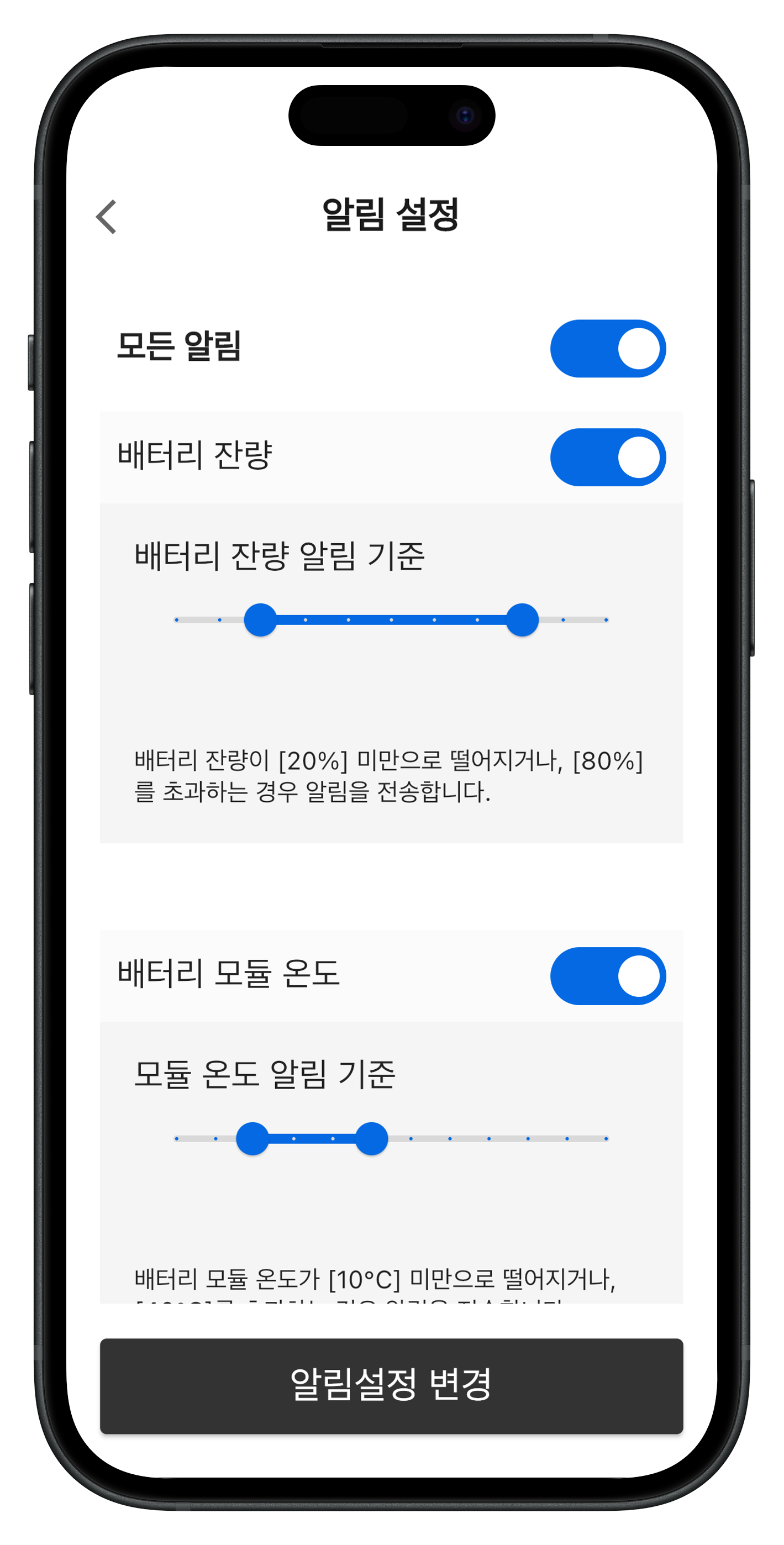Tap the 배터리 잔량 알림 기준 slider track

point(391,619)
